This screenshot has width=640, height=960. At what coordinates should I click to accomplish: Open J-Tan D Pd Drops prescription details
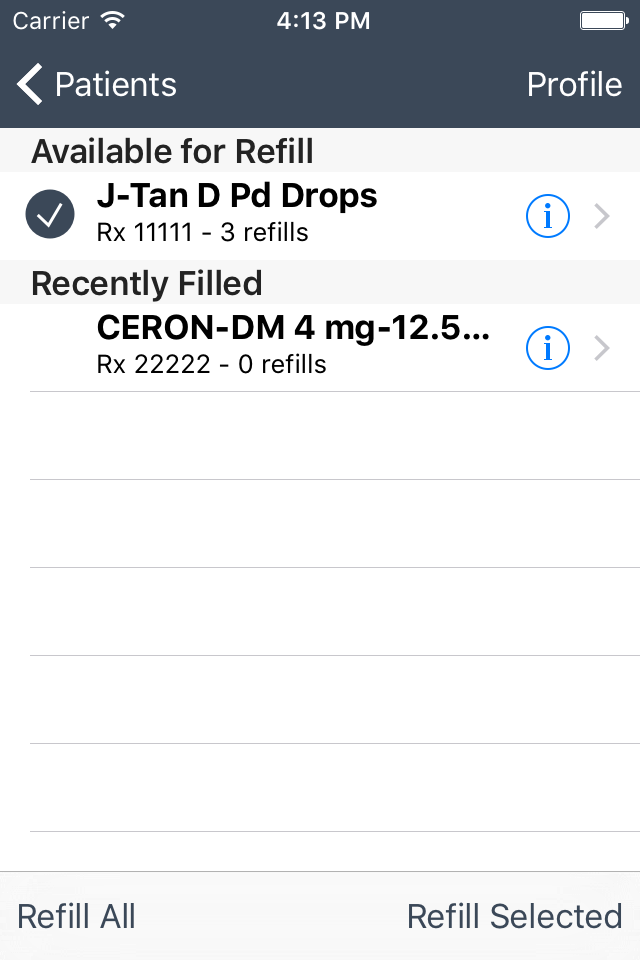[300, 214]
